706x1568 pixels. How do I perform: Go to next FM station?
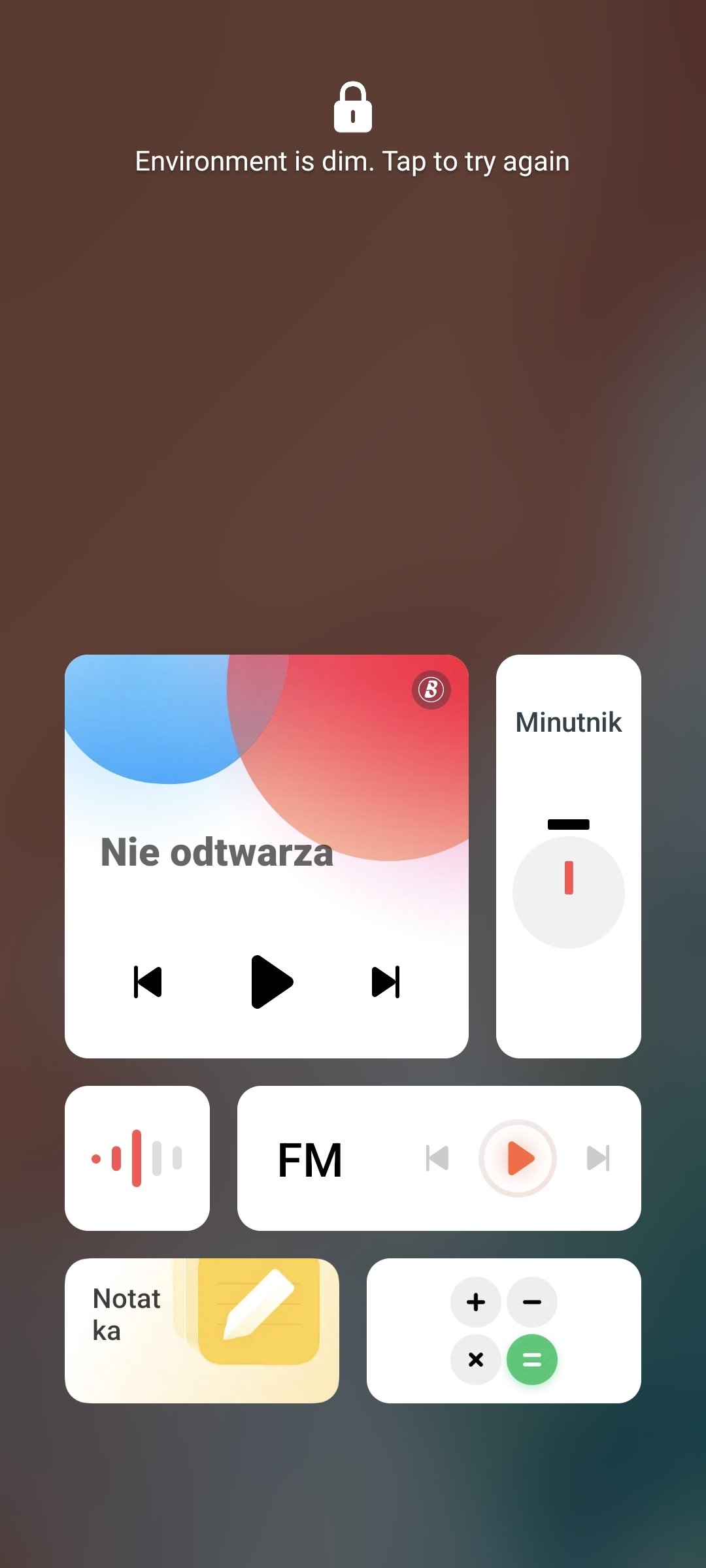pyautogui.click(x=598, y=1158)
